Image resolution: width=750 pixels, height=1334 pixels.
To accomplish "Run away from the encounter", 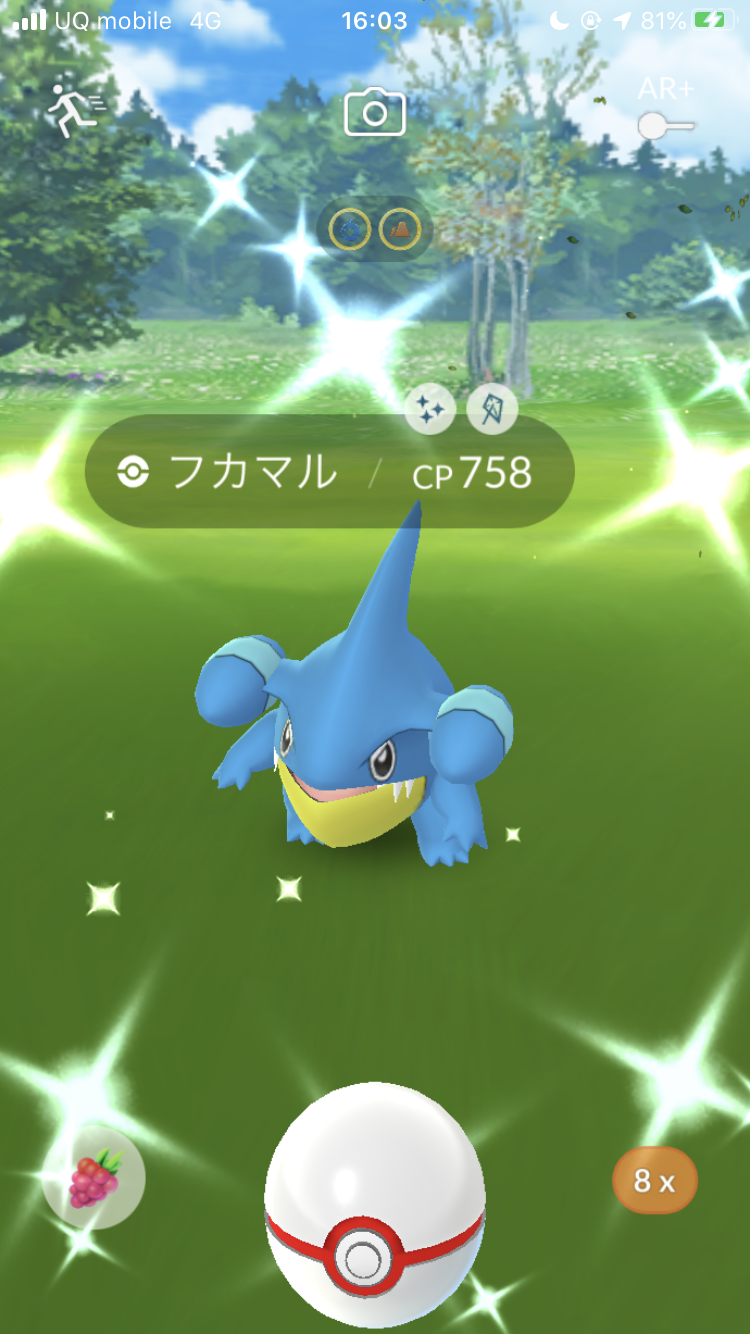I will coord(73,111).
